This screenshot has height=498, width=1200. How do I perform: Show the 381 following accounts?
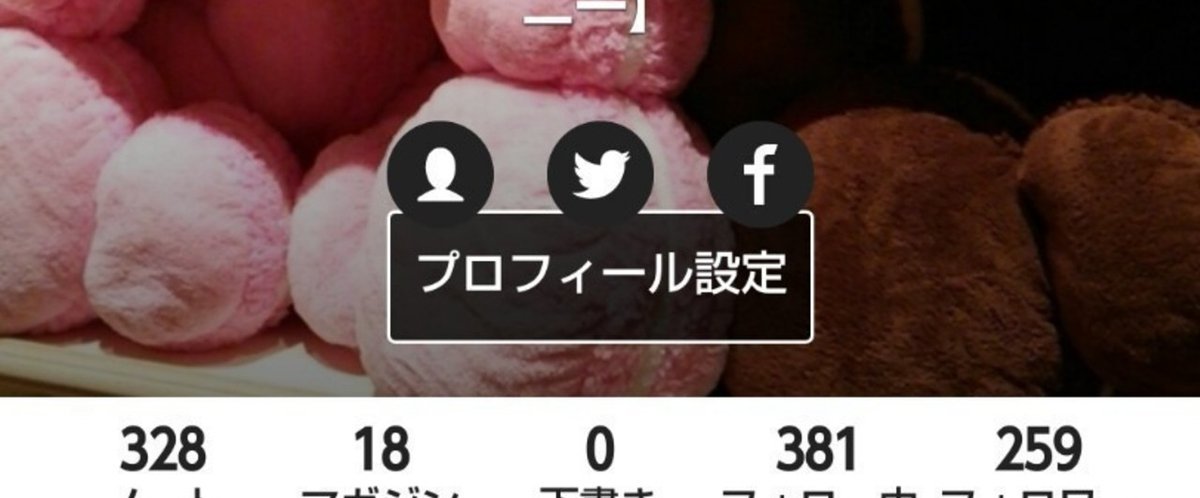tap(817, 462)
